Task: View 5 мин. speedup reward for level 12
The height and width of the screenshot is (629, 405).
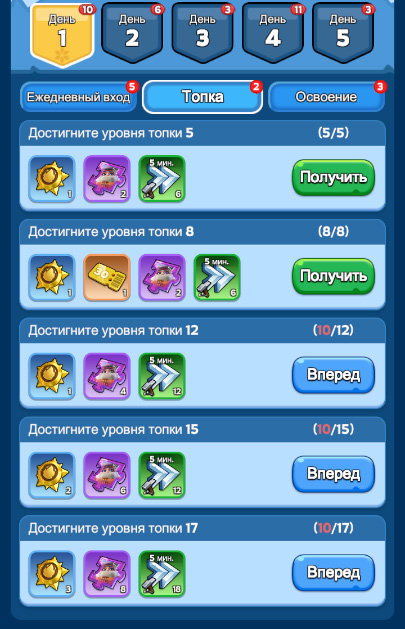Action: coord(162,376)
